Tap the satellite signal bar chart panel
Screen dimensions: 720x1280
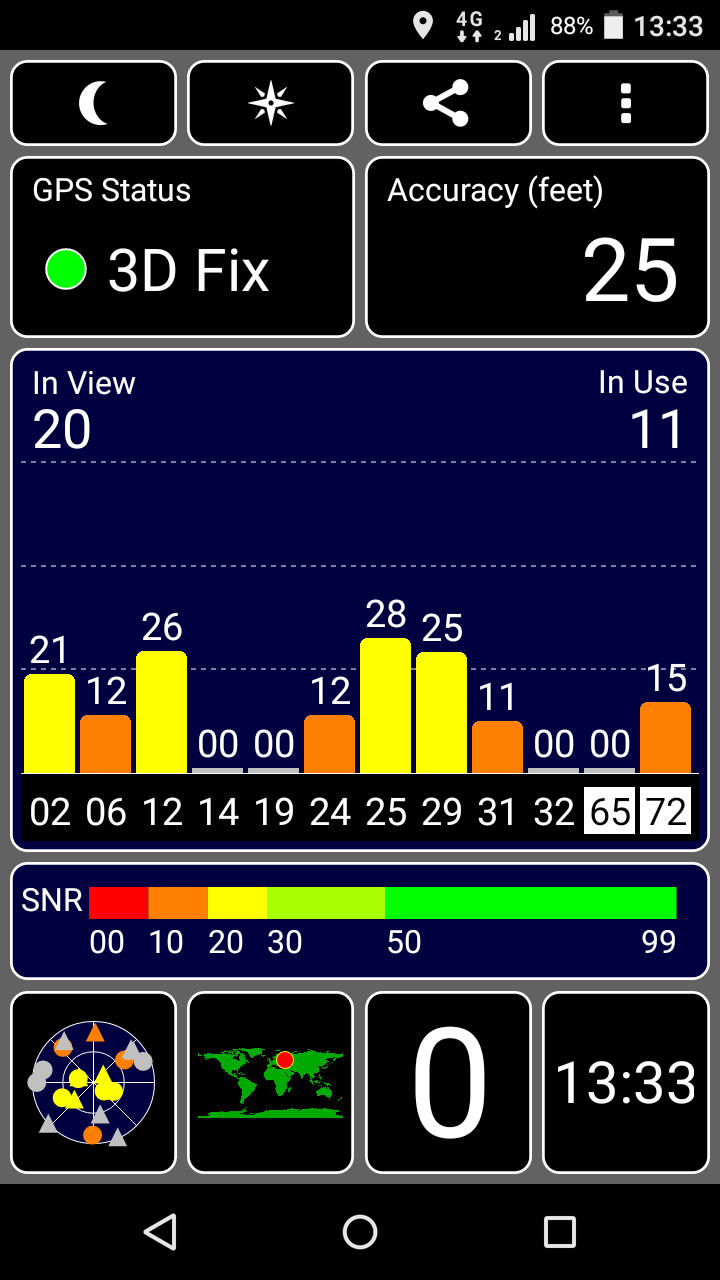tap(360, 600)
